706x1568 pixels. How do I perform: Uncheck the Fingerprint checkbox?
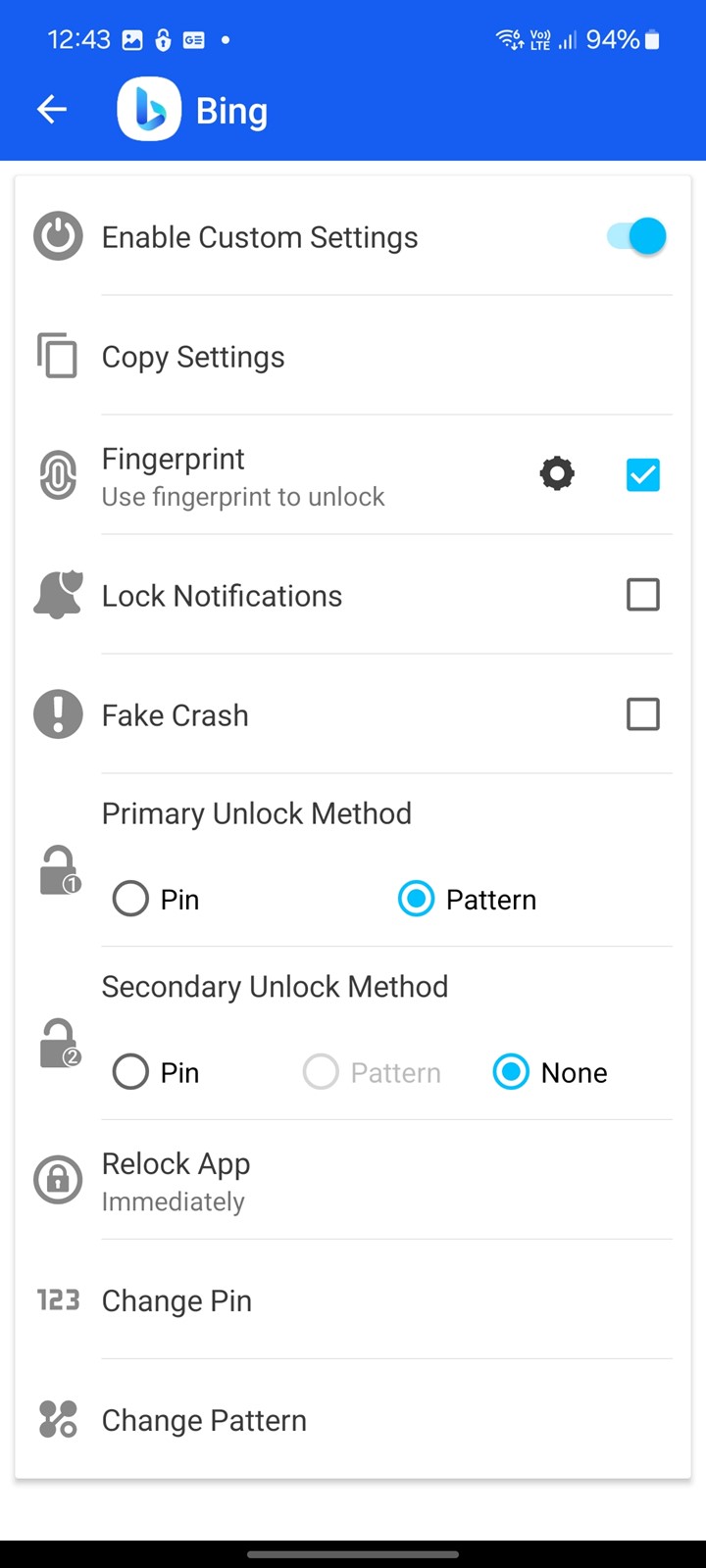point(643,475)
